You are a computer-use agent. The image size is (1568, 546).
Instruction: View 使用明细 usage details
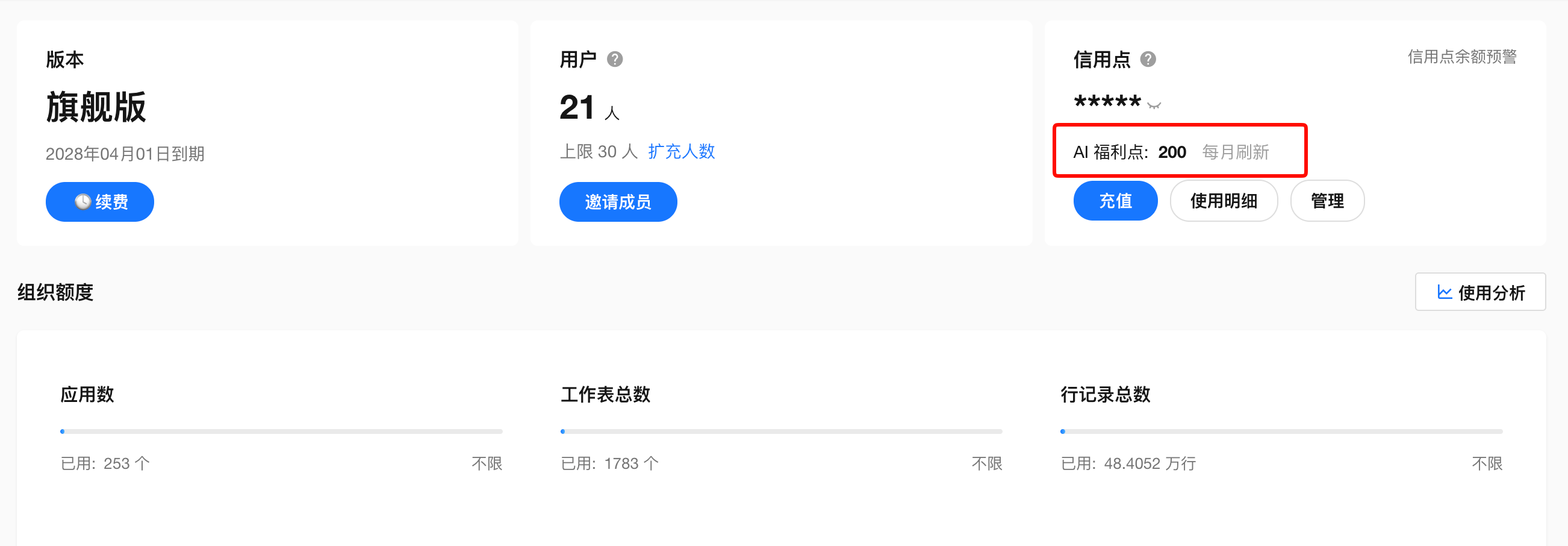coord(1224,201)
